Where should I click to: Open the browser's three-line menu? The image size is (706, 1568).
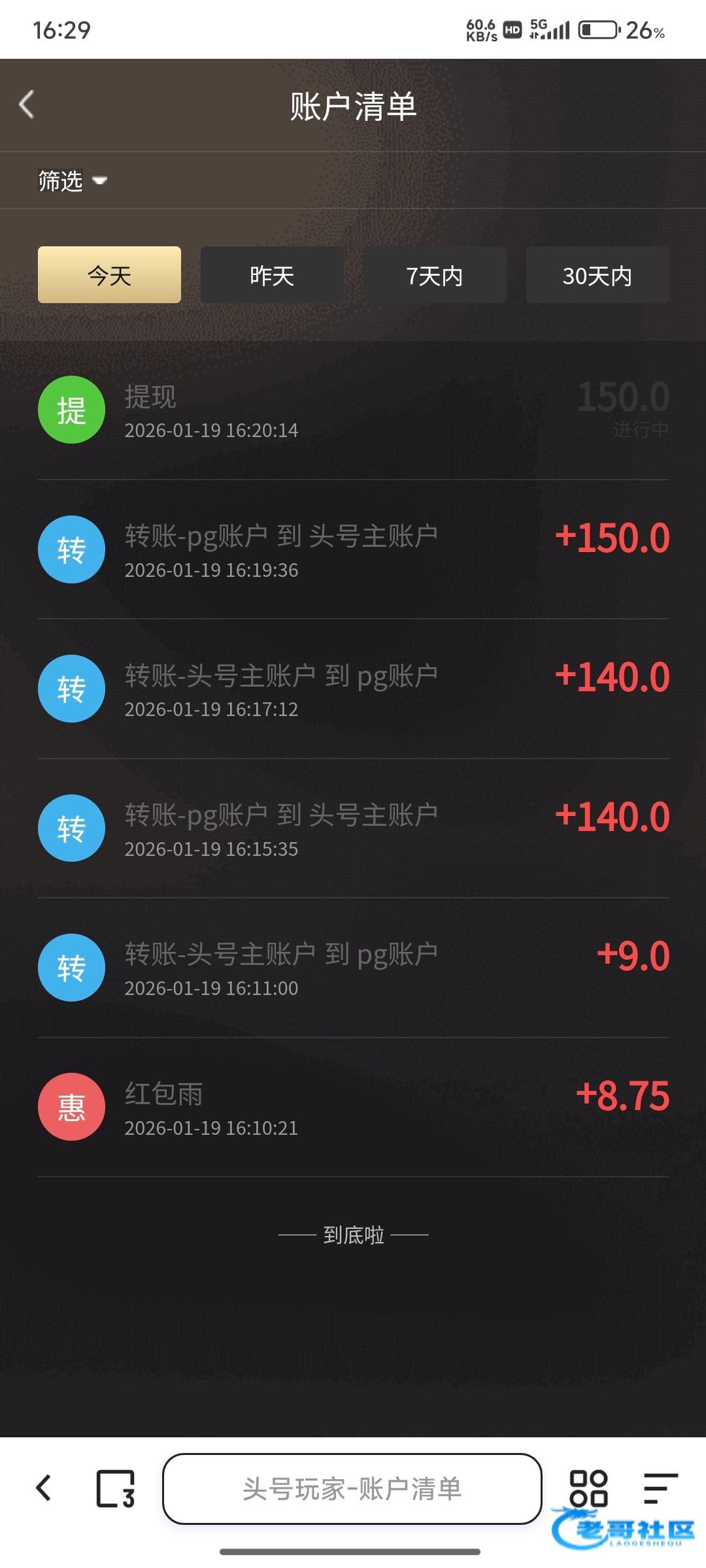pyautogui.click(x=660, y=1488)
